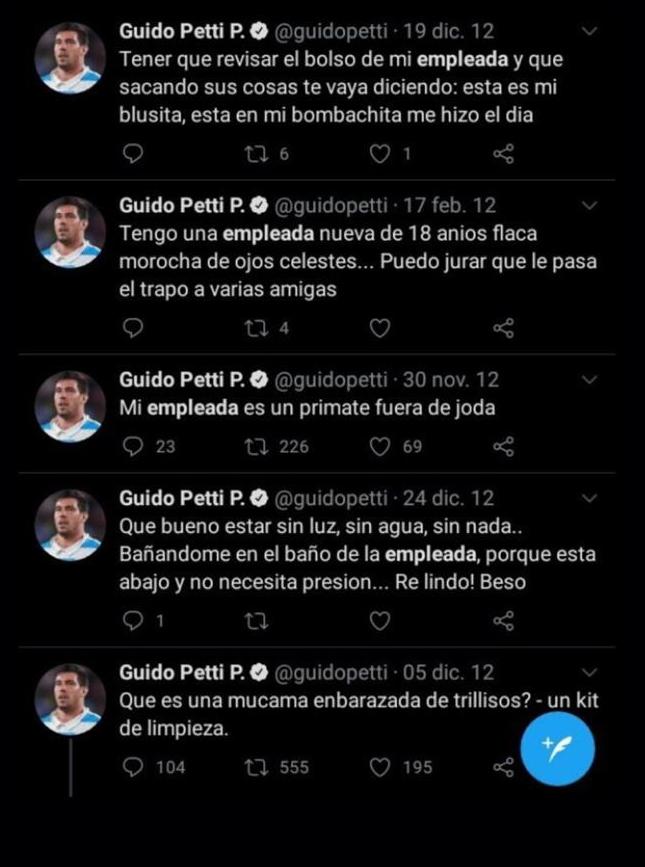Screen dimensions: 645x867
Task: Like the 19 dic. 12 tweet
Action: click(x=380, y=154)
